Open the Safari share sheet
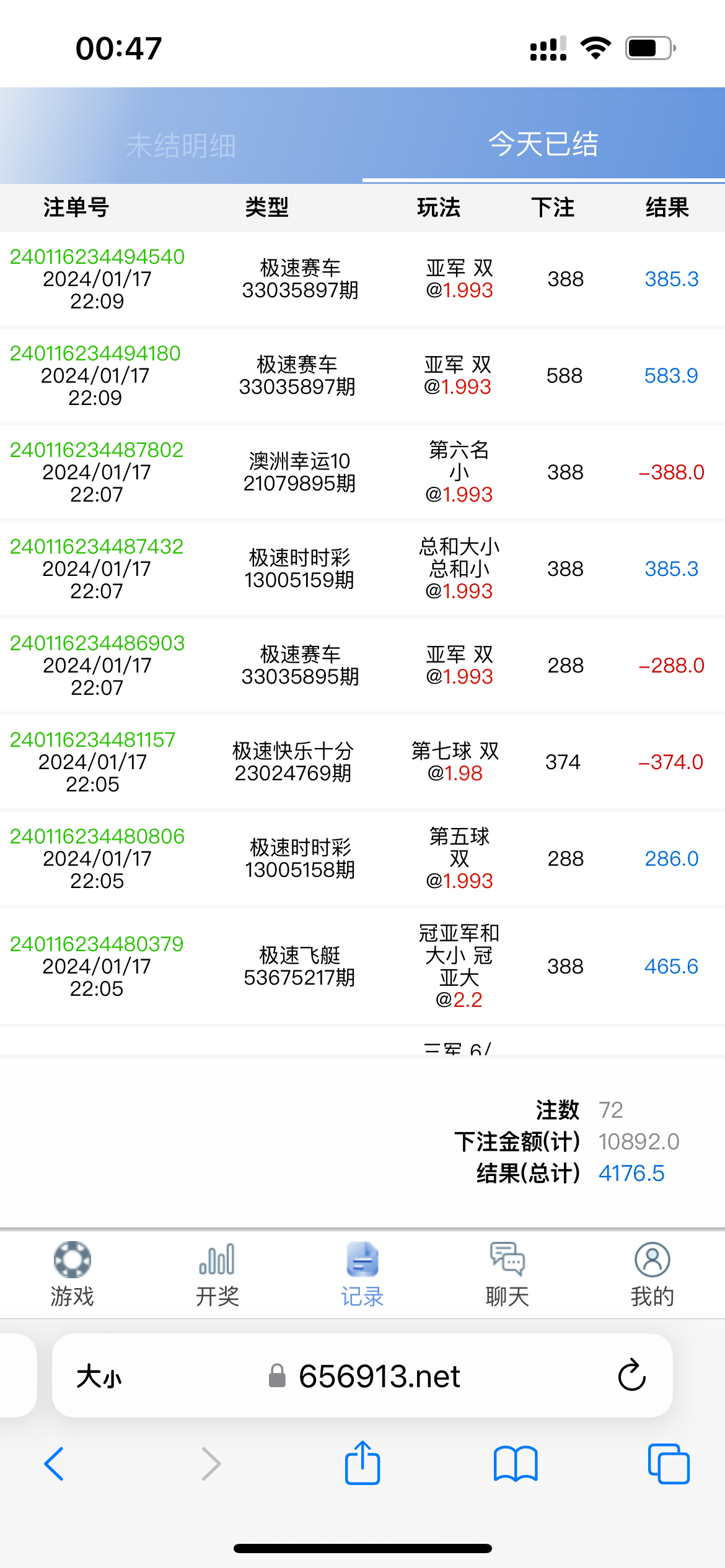Image resolution: width=725 pixels, height=1568 pixels. [x=362, y=1463]
